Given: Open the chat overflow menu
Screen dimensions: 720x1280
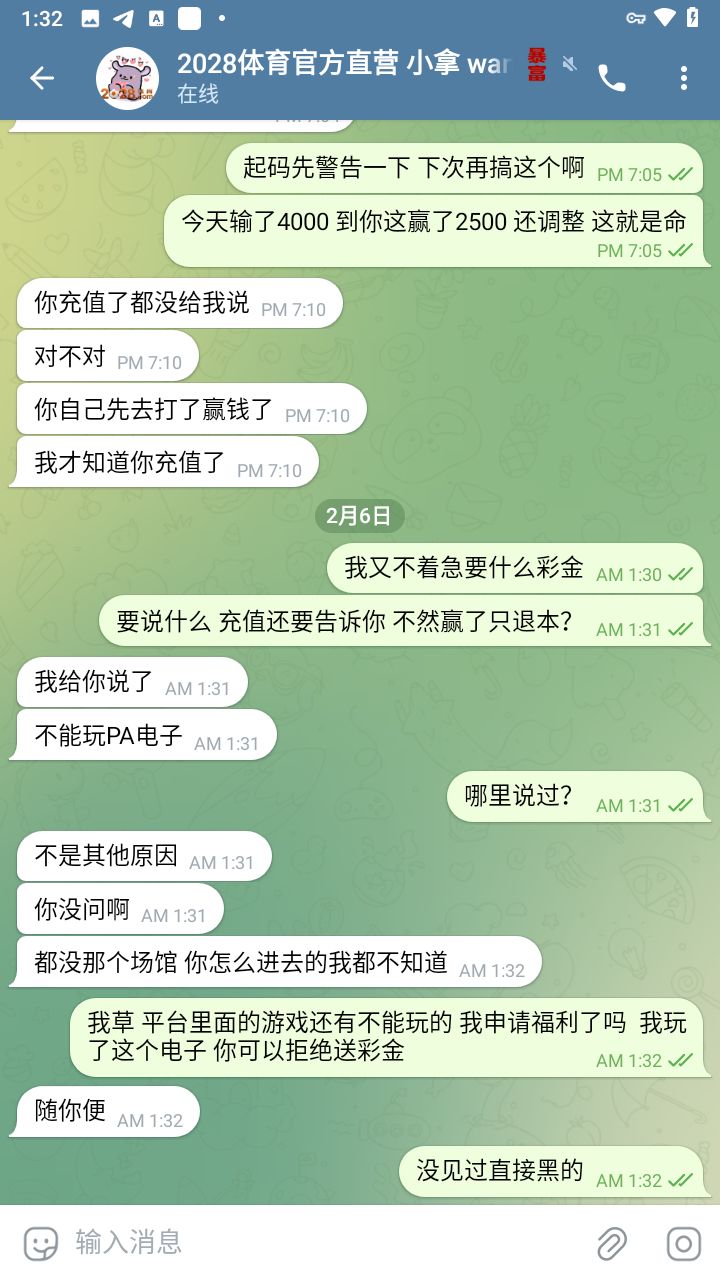Looking at the screenshot, I should pos(684,78).
